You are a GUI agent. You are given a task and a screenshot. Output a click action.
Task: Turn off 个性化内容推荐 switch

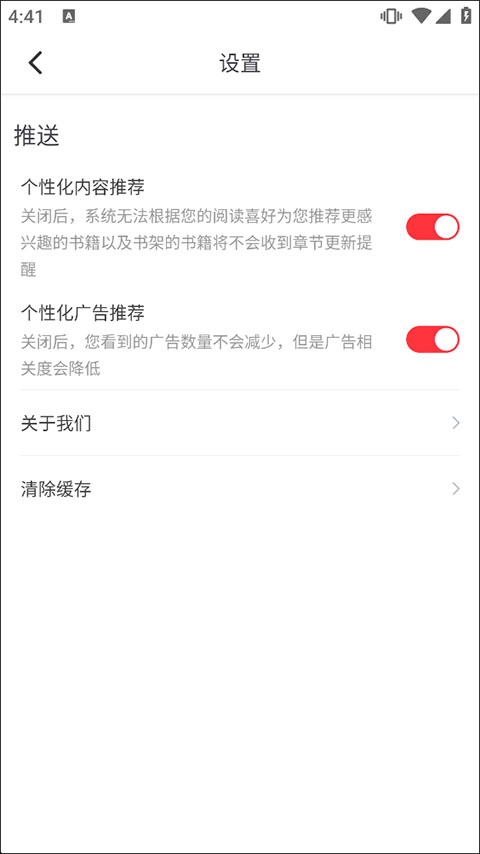pyautogui.click(x=433, y=227)
